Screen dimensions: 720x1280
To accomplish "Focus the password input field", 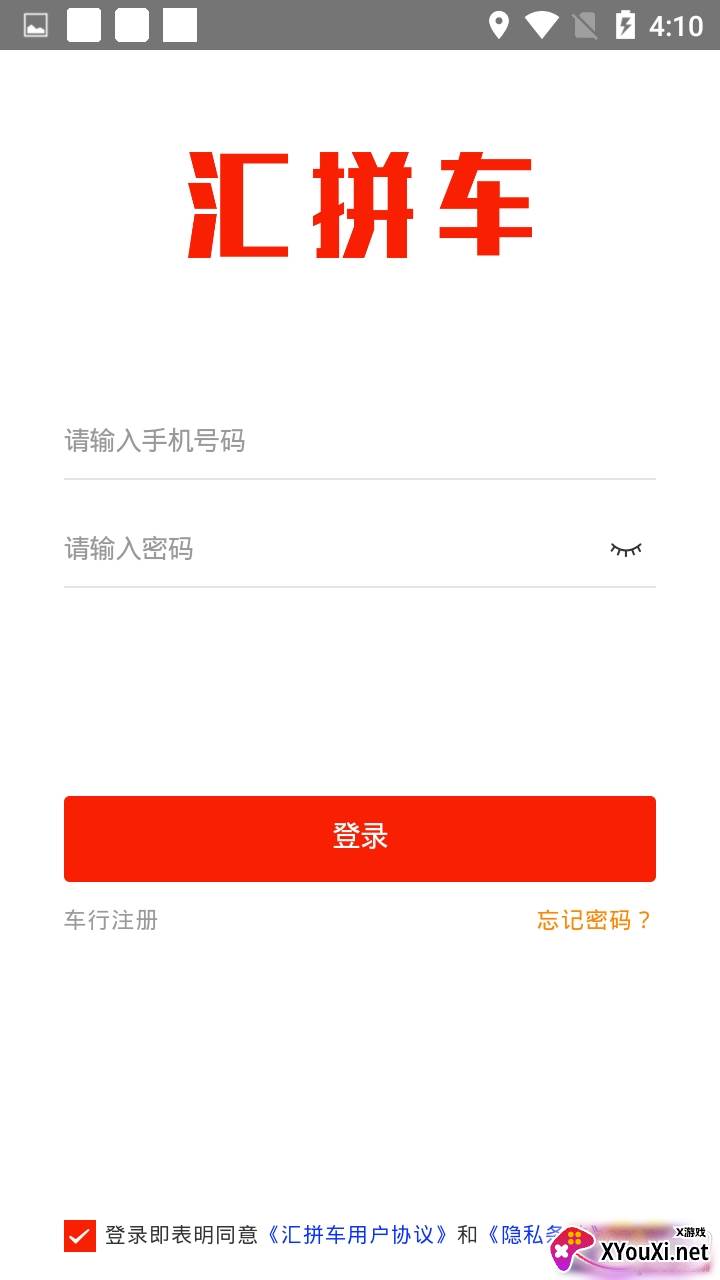I will point(320,549).
